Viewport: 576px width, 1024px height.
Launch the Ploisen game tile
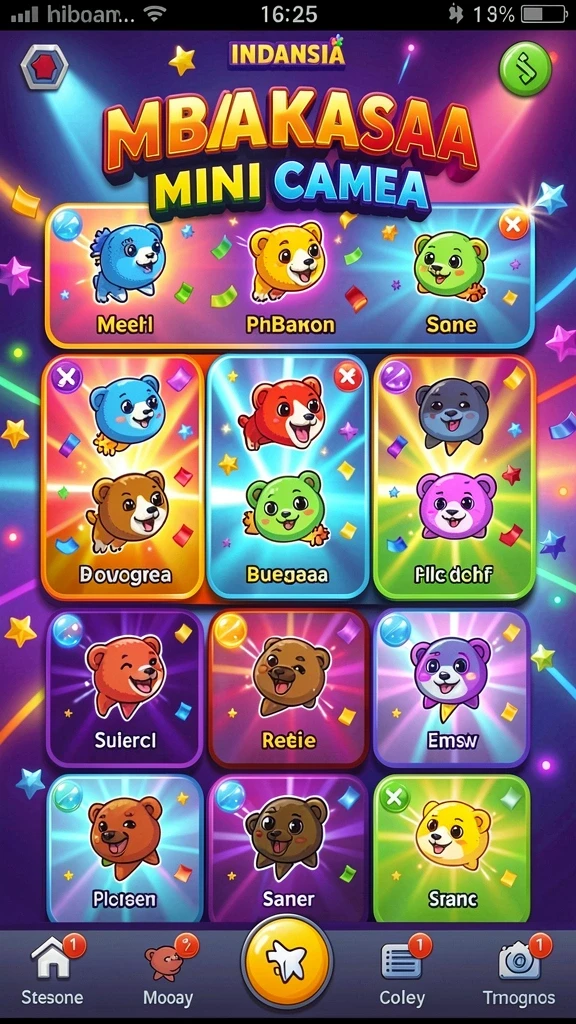125,849
